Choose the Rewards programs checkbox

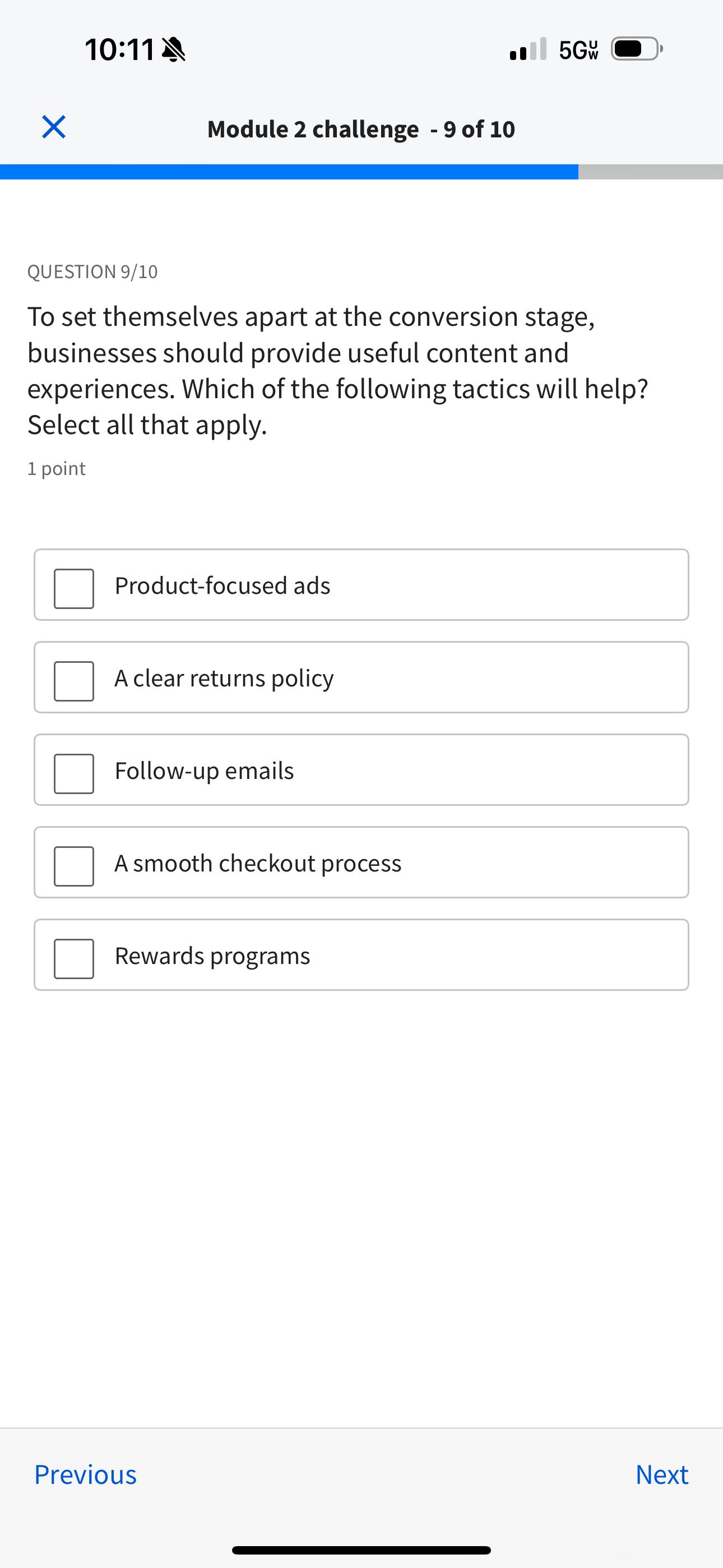click(x=73, y=958)
